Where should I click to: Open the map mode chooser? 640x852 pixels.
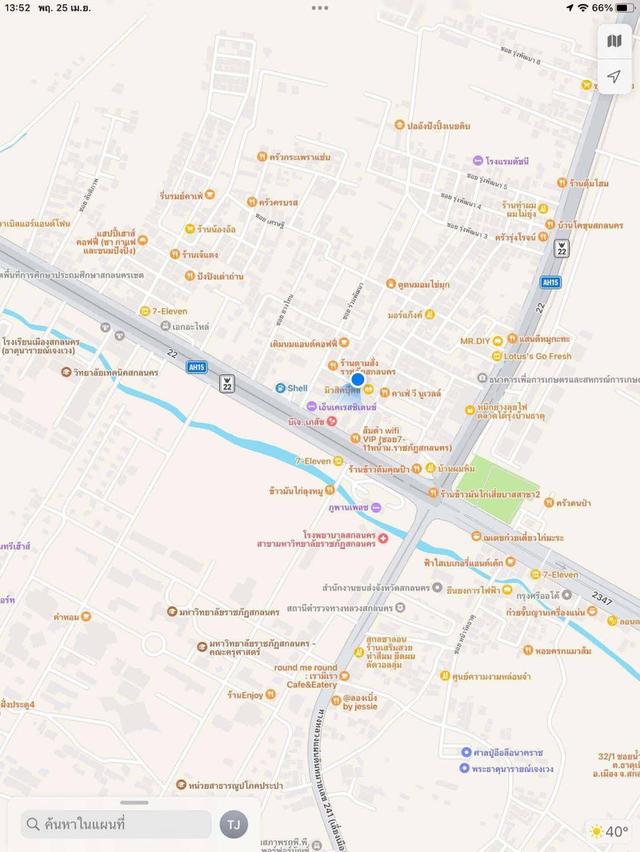click(x=614, y=41)
